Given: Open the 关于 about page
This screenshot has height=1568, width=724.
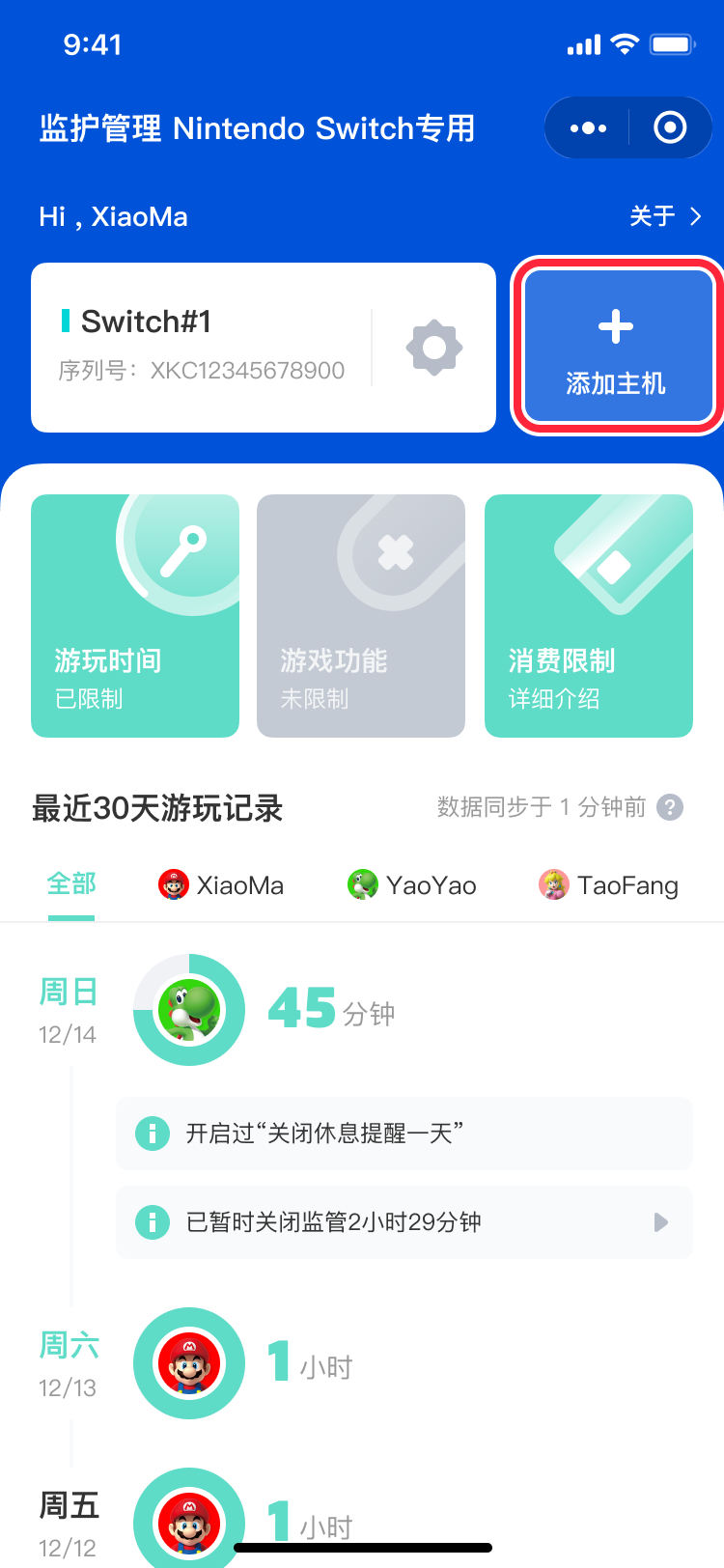Looking at the screenshot, I should [x=665, y=216].
